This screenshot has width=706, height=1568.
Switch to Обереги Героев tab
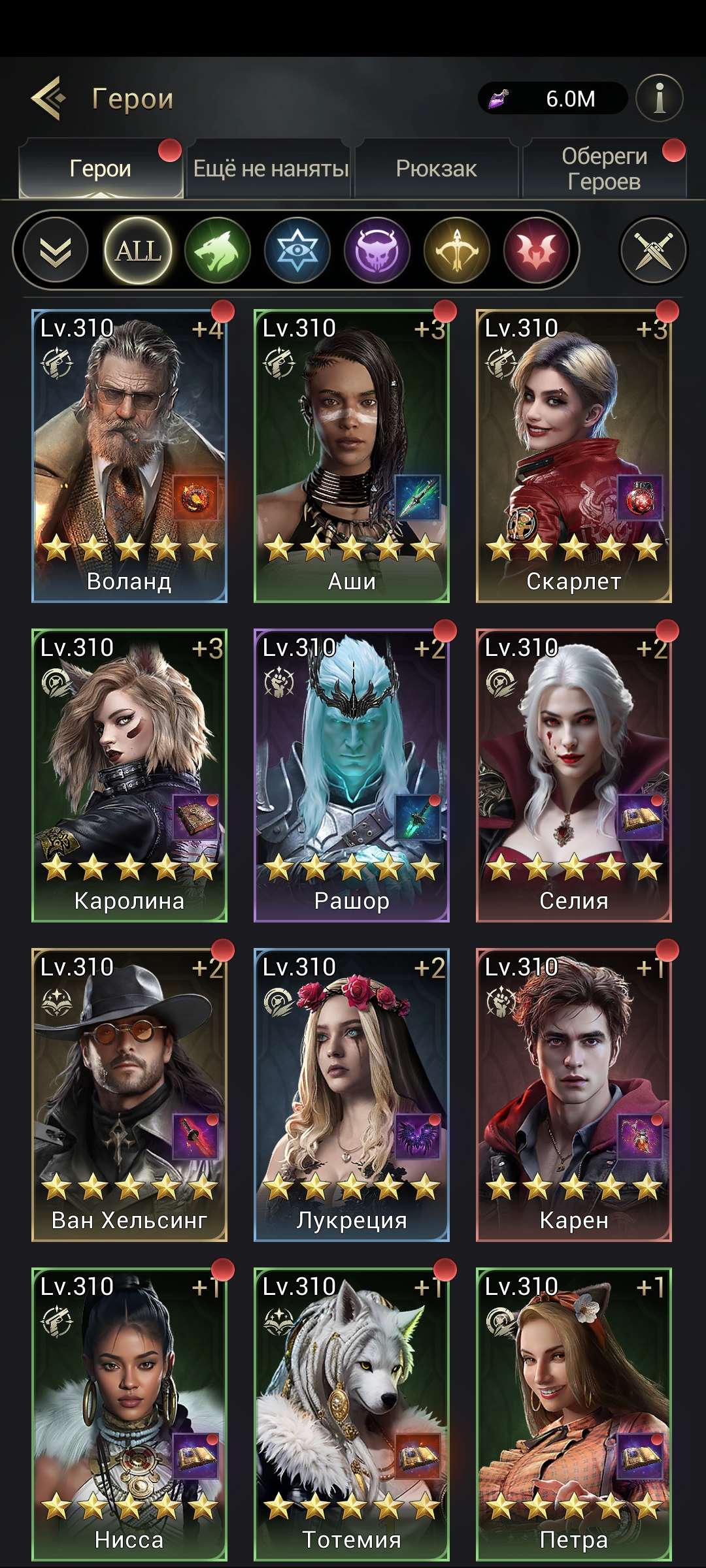(x=604, y=169)
